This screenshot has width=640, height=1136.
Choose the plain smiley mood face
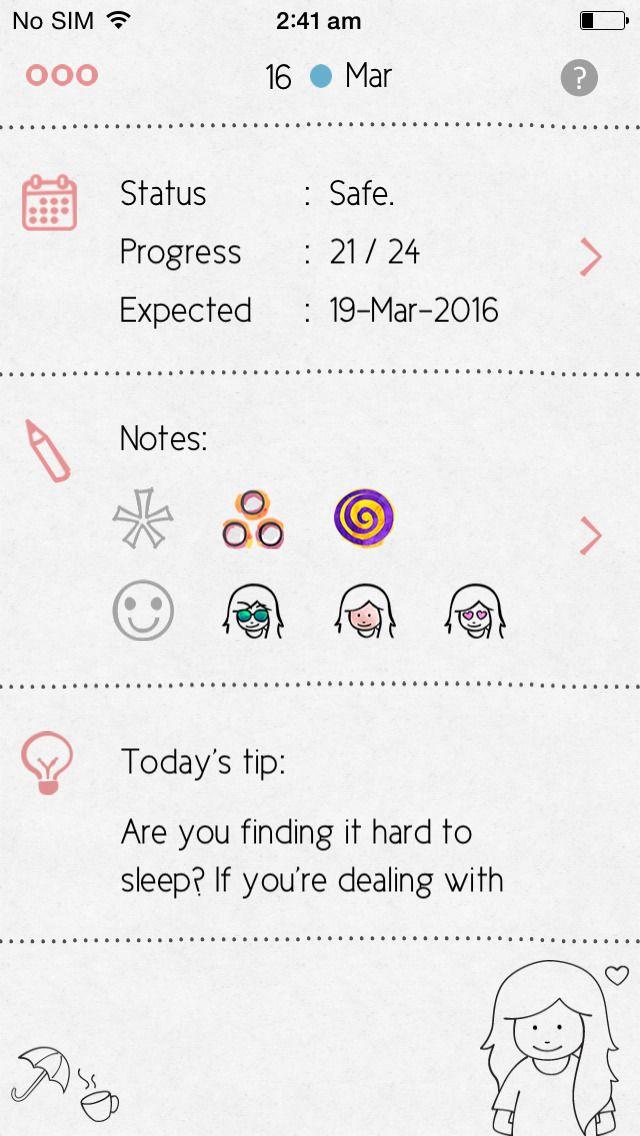point(143,610)
